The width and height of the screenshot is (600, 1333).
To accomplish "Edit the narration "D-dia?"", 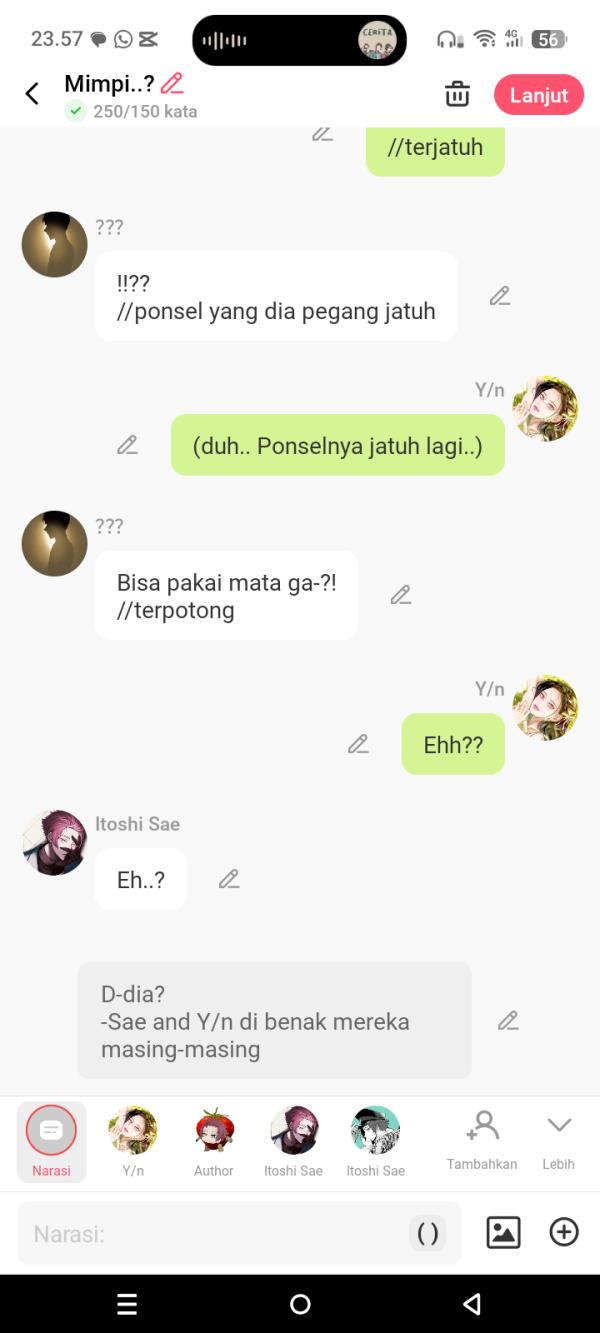I will pyautogui.click(x=508, y=1021).
